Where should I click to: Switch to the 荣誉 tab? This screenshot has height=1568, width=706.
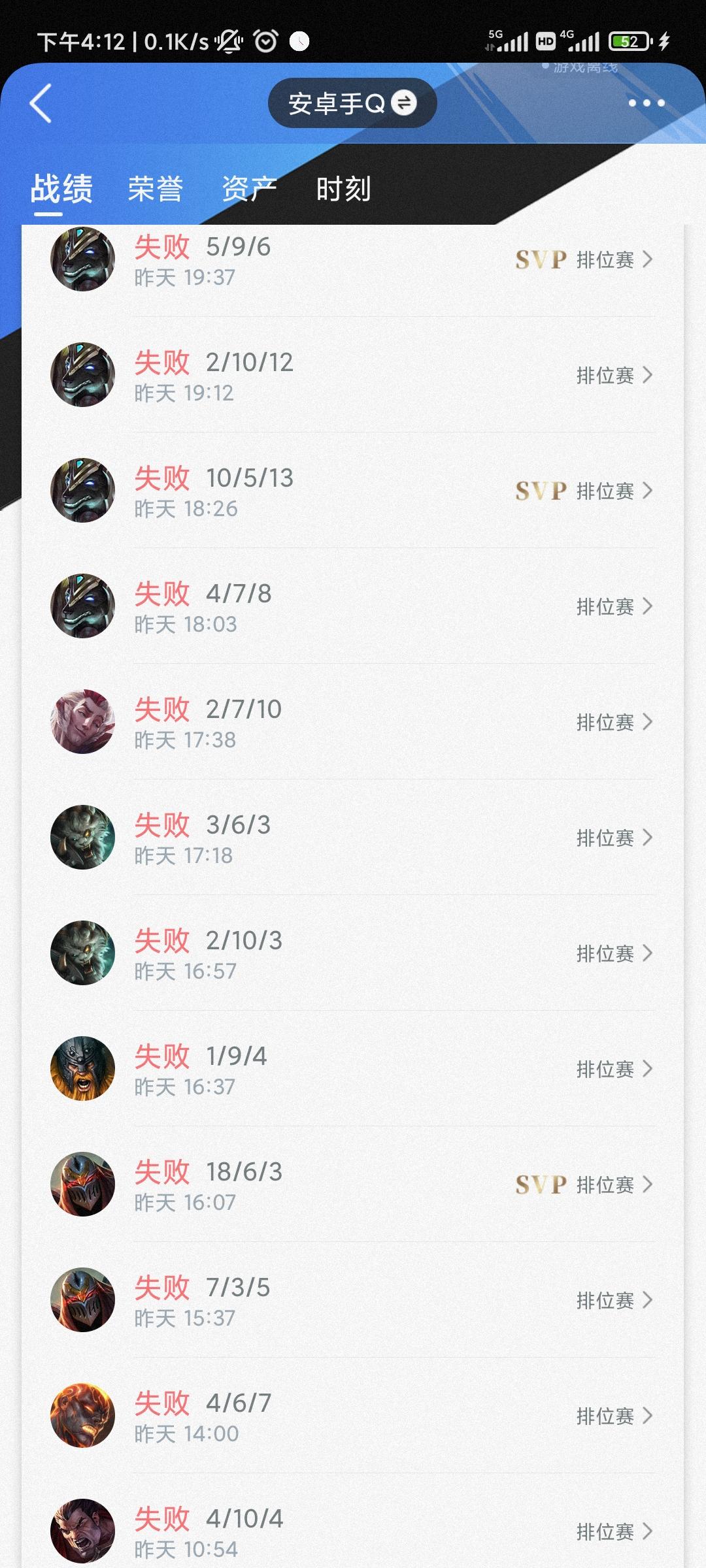pyautogui.click(x=156, y=189)
